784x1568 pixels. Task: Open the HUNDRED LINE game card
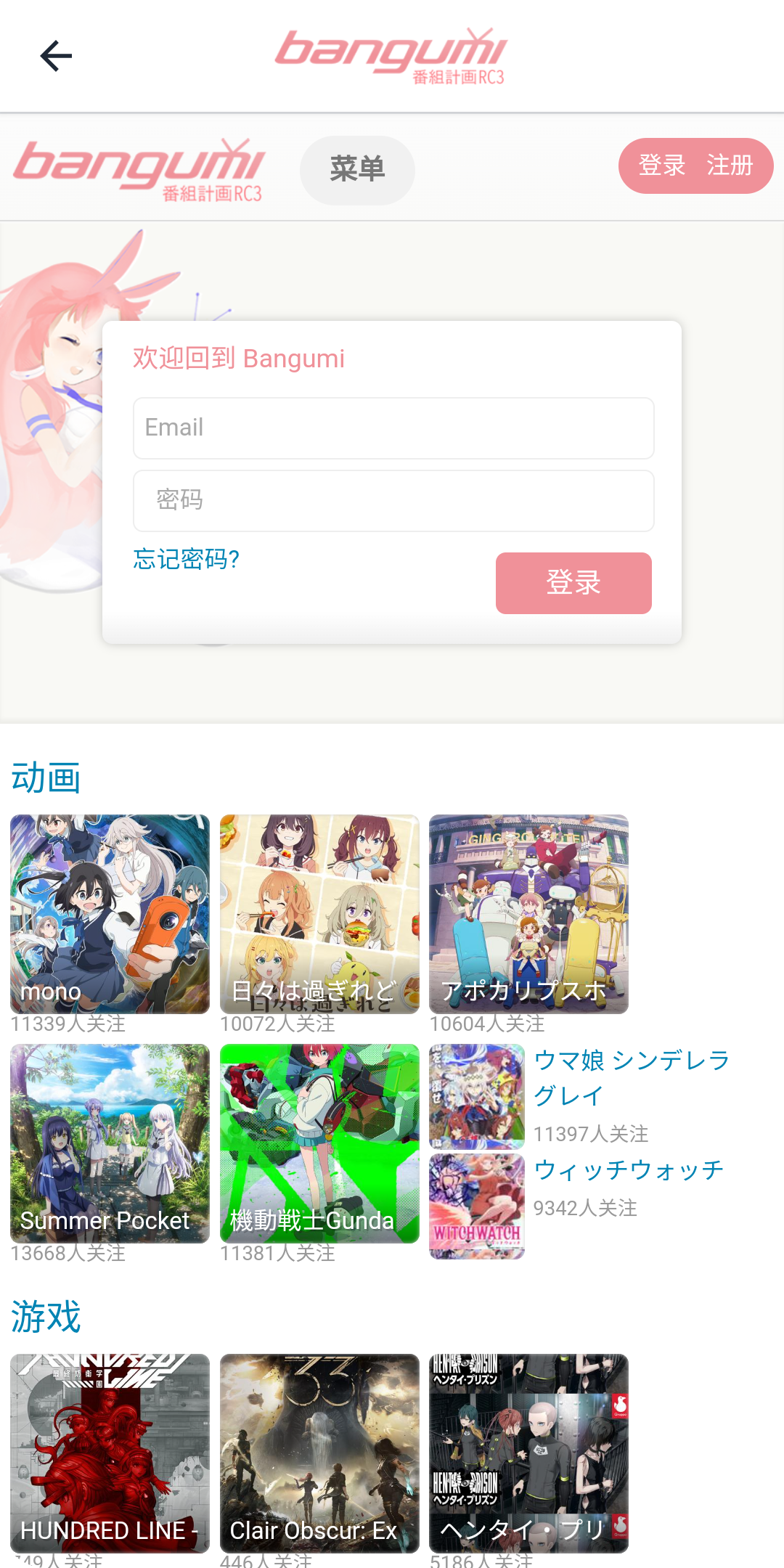coord(110,1453)
